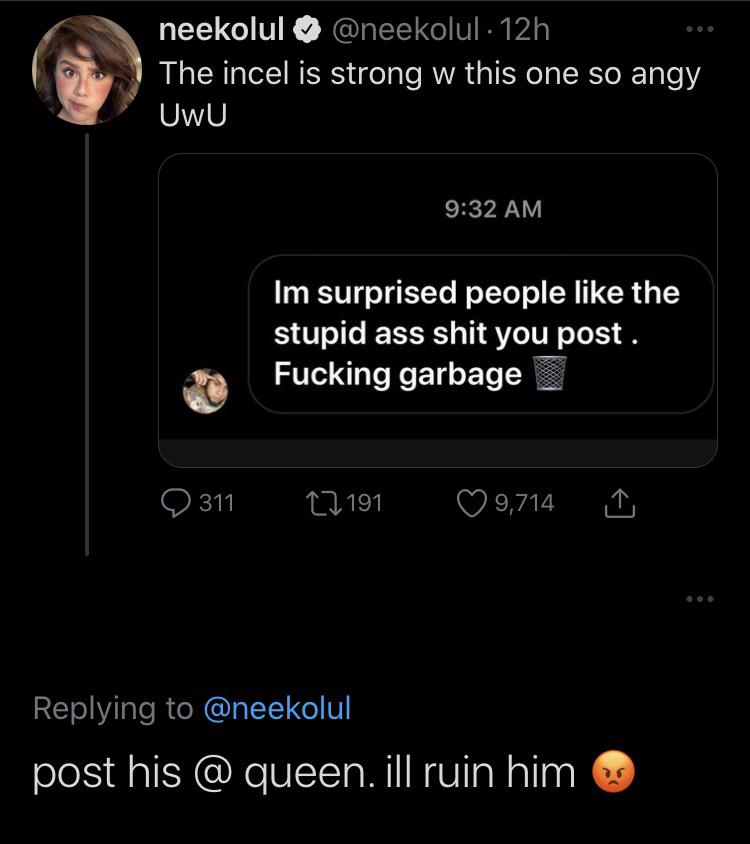Select the @neekolul username label
Screen dimensions: 750x844
pyautogui.click(x=406, y=29)
